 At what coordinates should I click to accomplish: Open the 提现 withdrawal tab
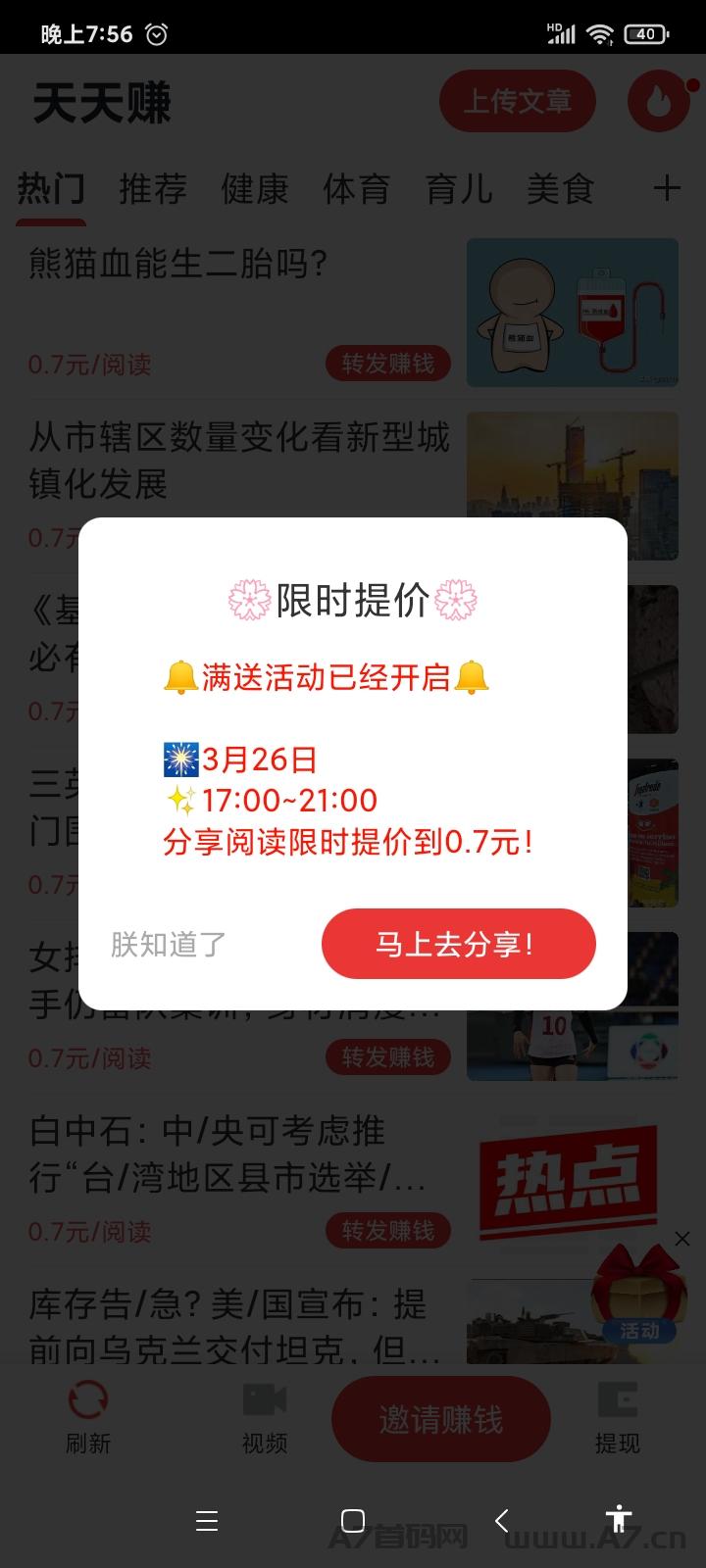618,1417
